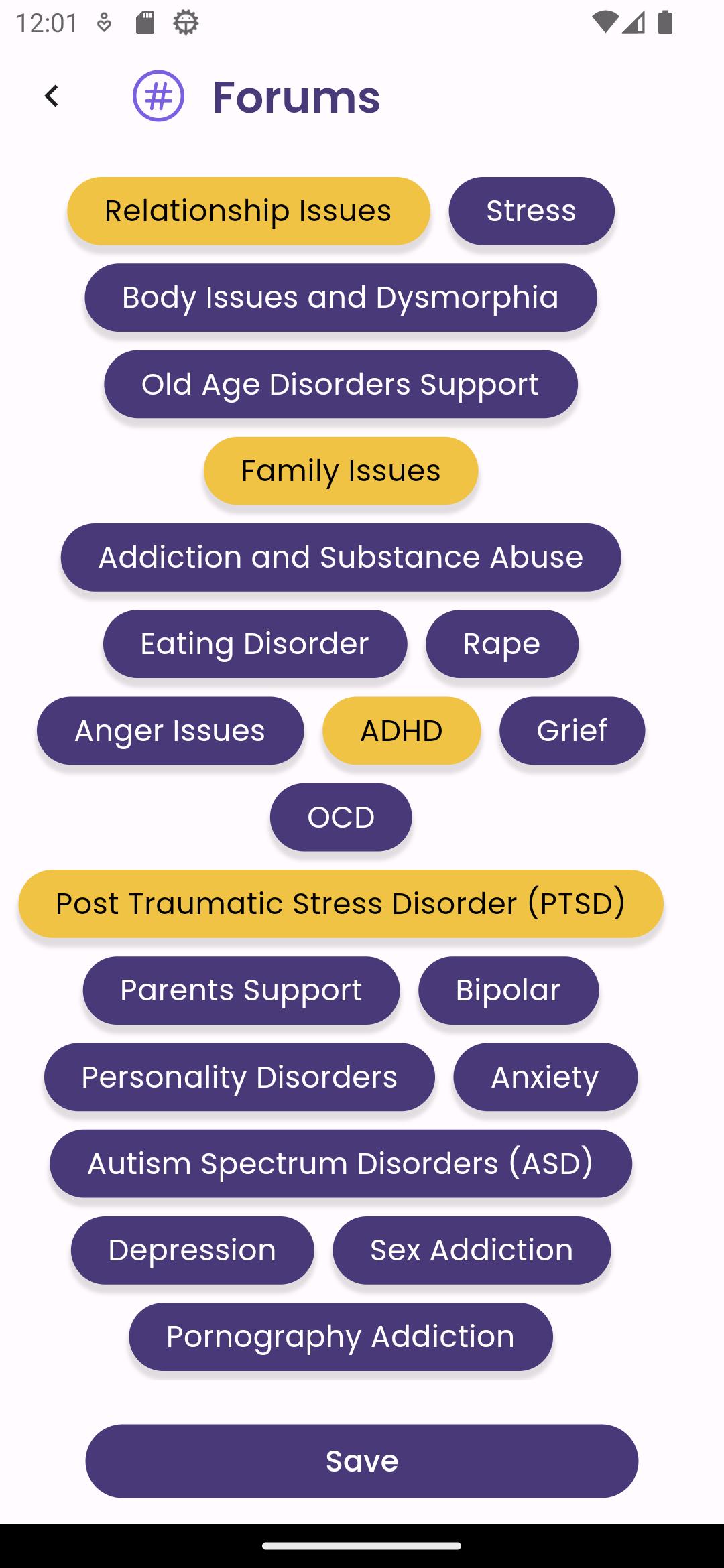Deselect the Family Issues chip
724x1568 pixels.
tap(341, 470)
